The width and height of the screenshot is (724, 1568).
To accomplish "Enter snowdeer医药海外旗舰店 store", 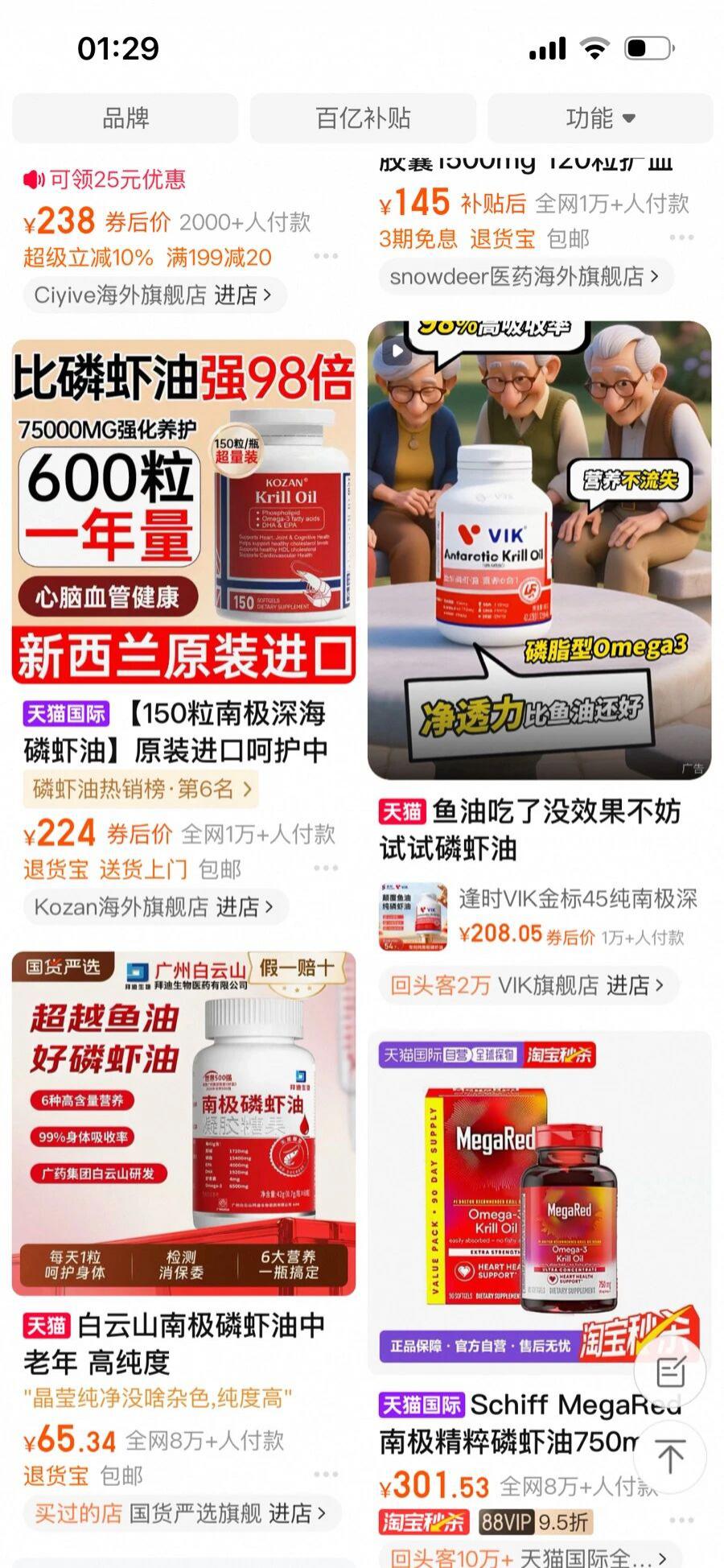I will tap(524, 277).
